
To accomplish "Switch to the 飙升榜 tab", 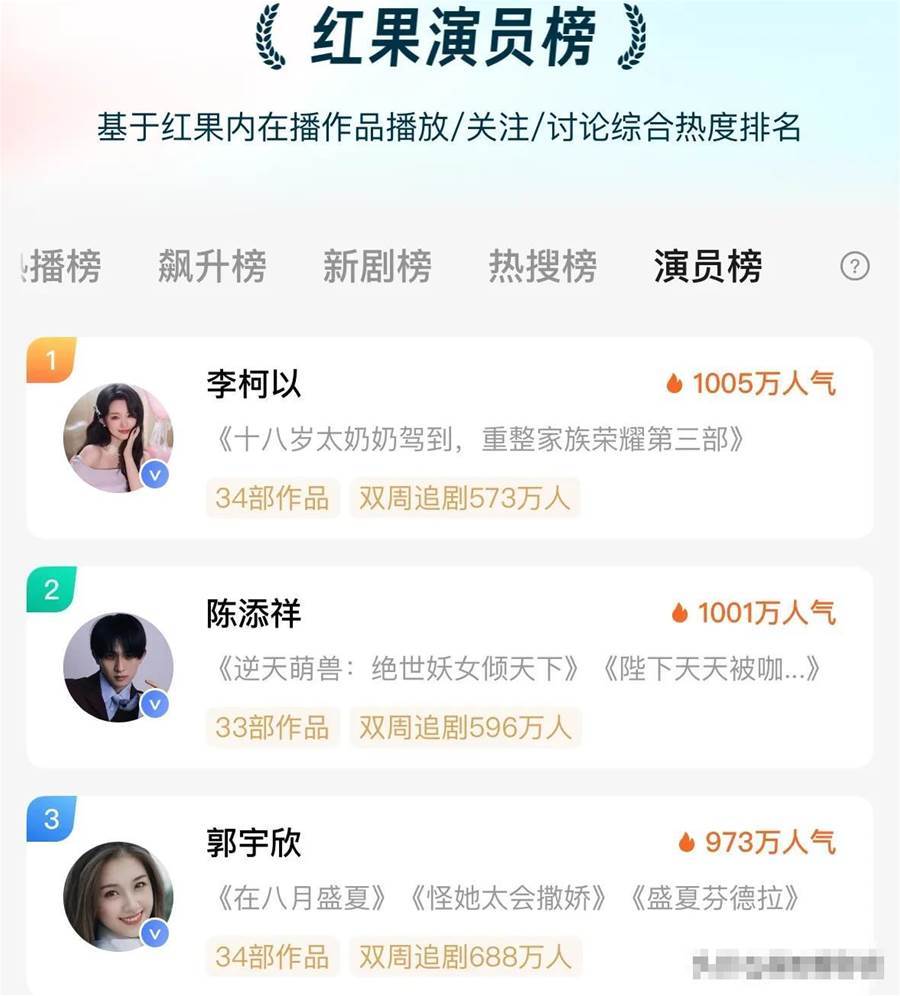I will [212, 267].
